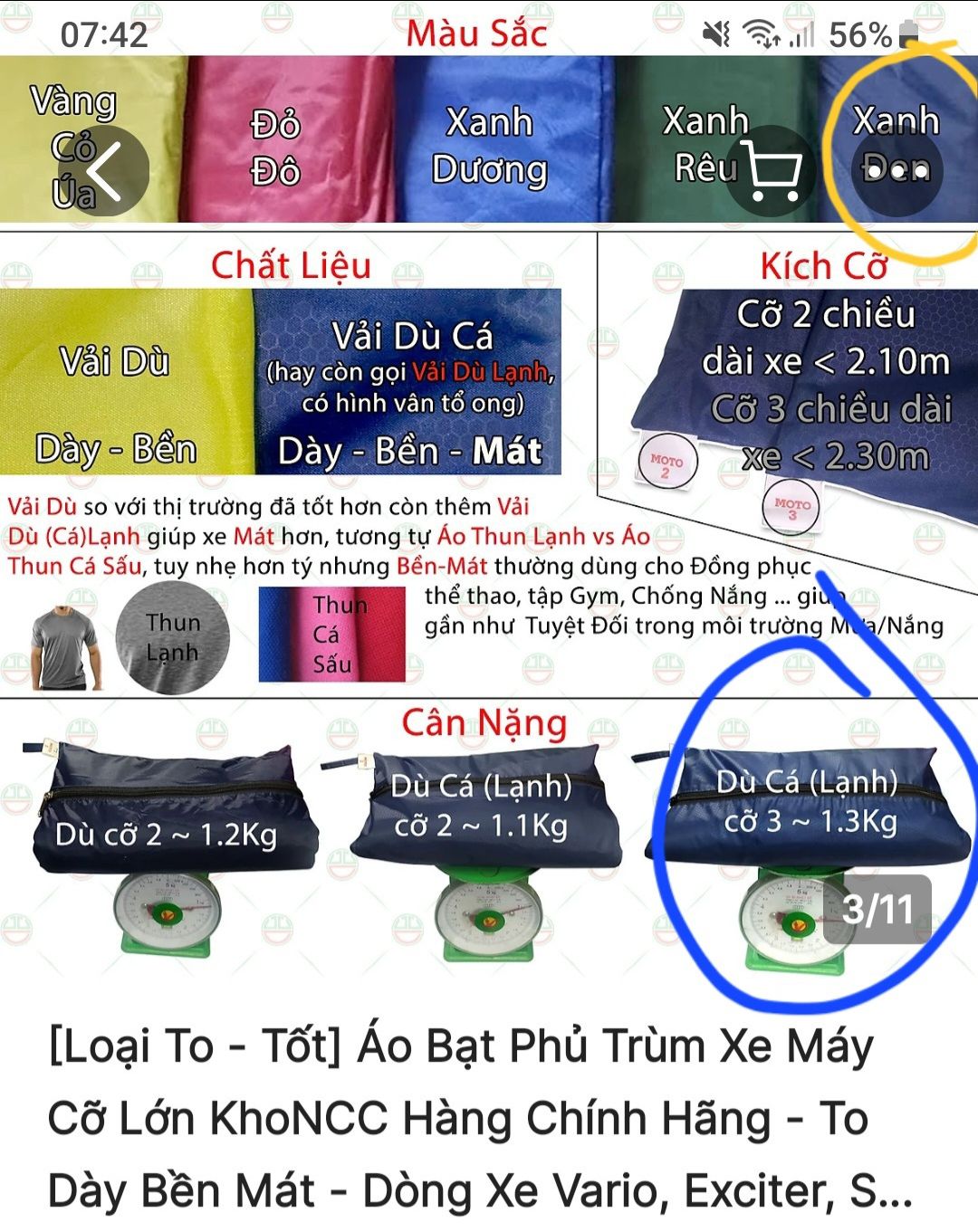Tap the circled Dù Cá cỡ 3 bag photo

(806, 801)
